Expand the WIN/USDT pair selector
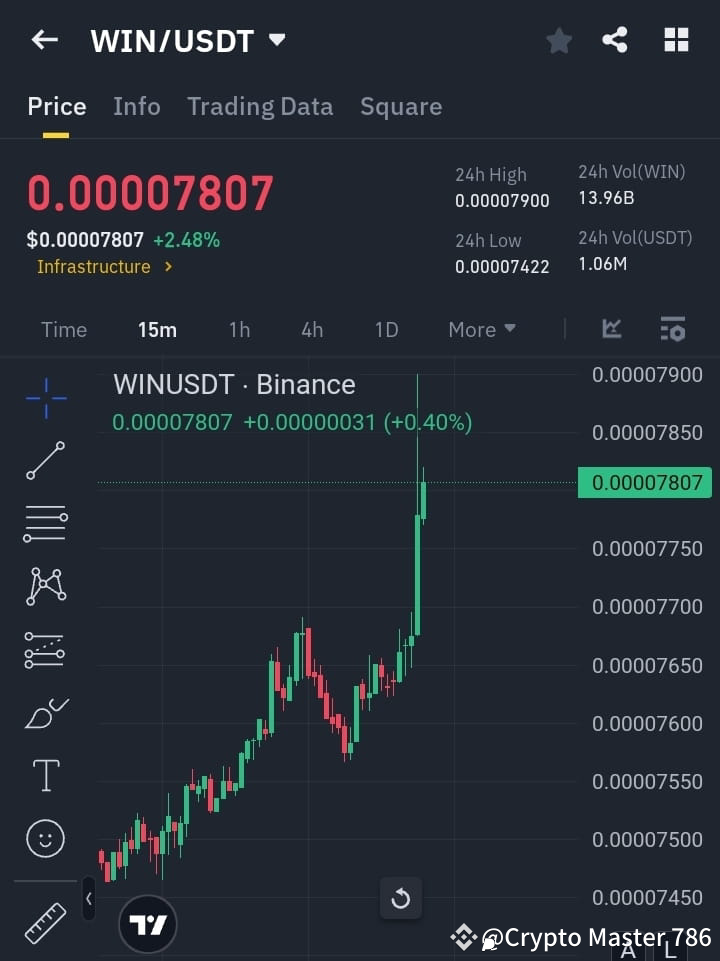This screenshot has height=961, width=720. (276, 40)
